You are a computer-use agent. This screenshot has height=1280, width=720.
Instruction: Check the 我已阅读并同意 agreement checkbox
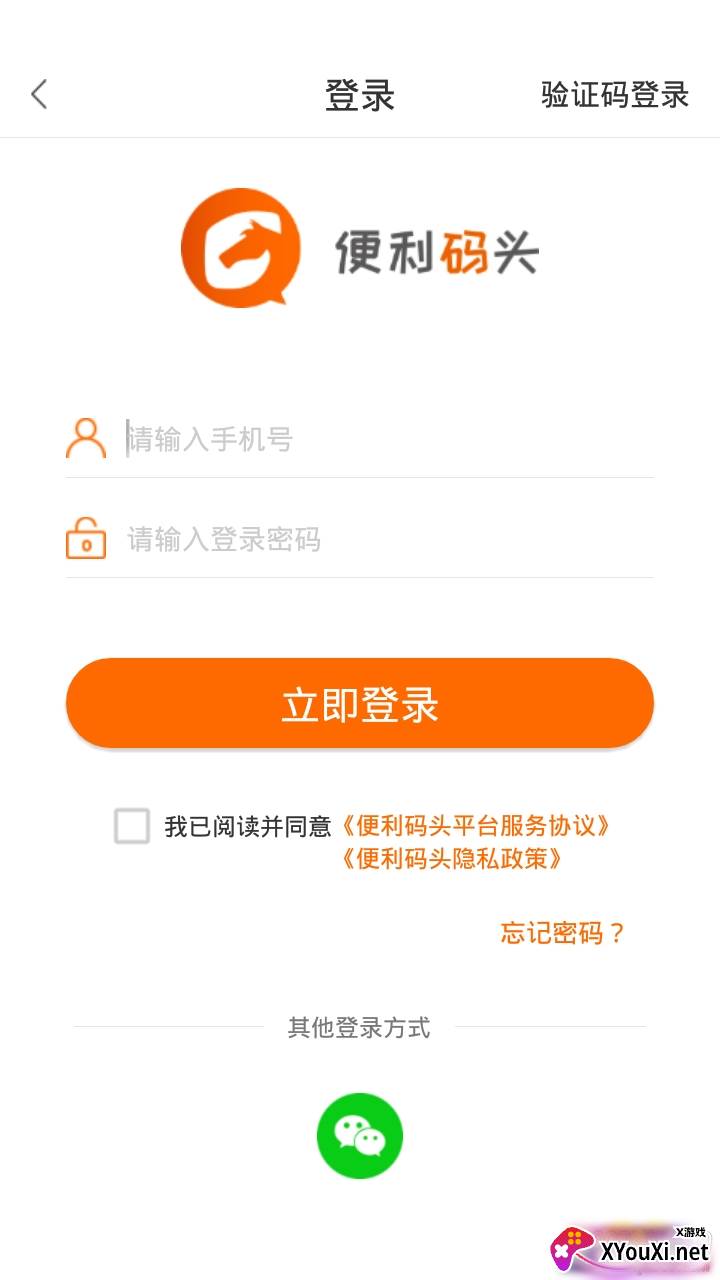pyautogui.click(x=132, y=826)
